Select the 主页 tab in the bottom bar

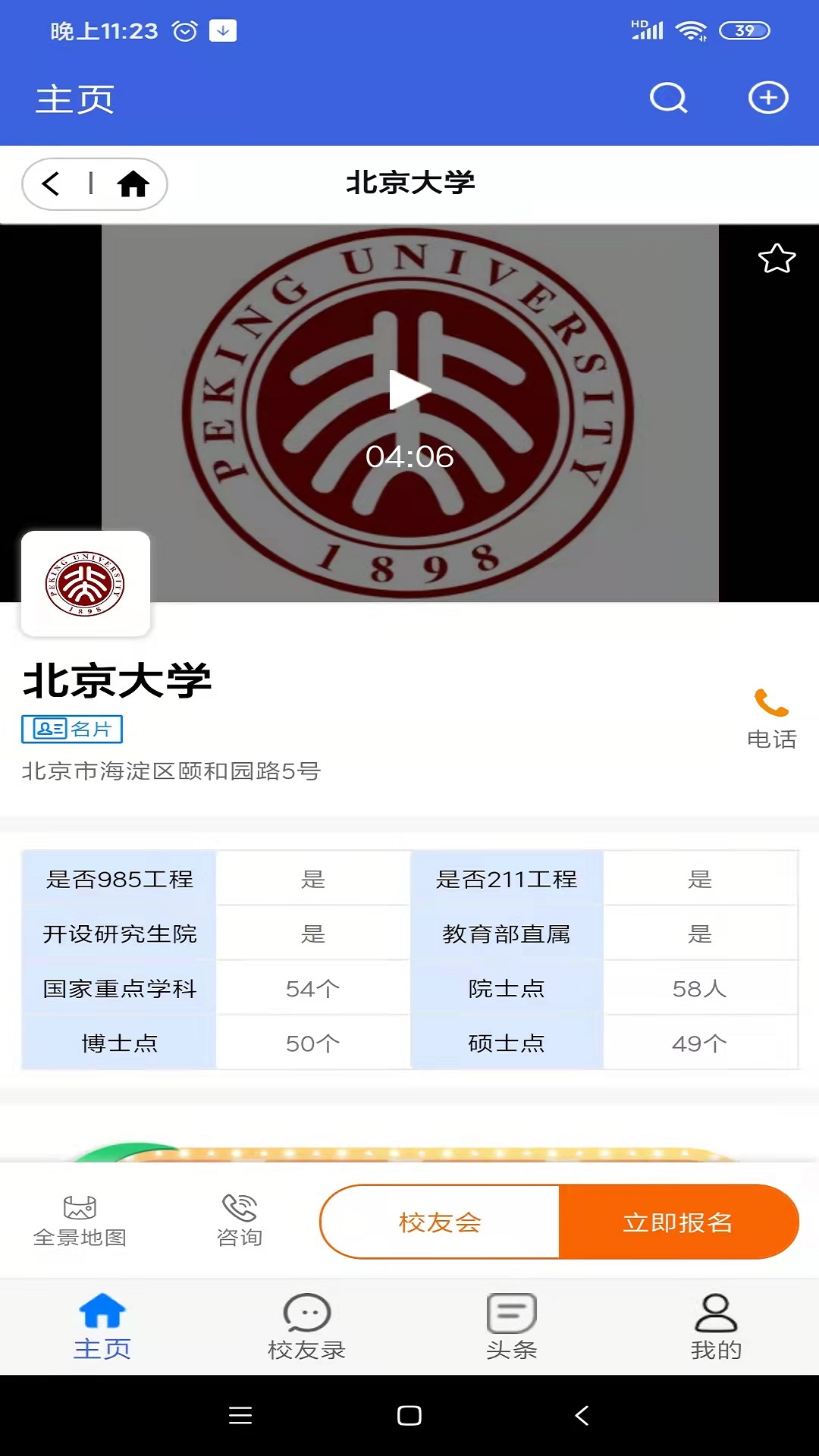click(102, 1327)
